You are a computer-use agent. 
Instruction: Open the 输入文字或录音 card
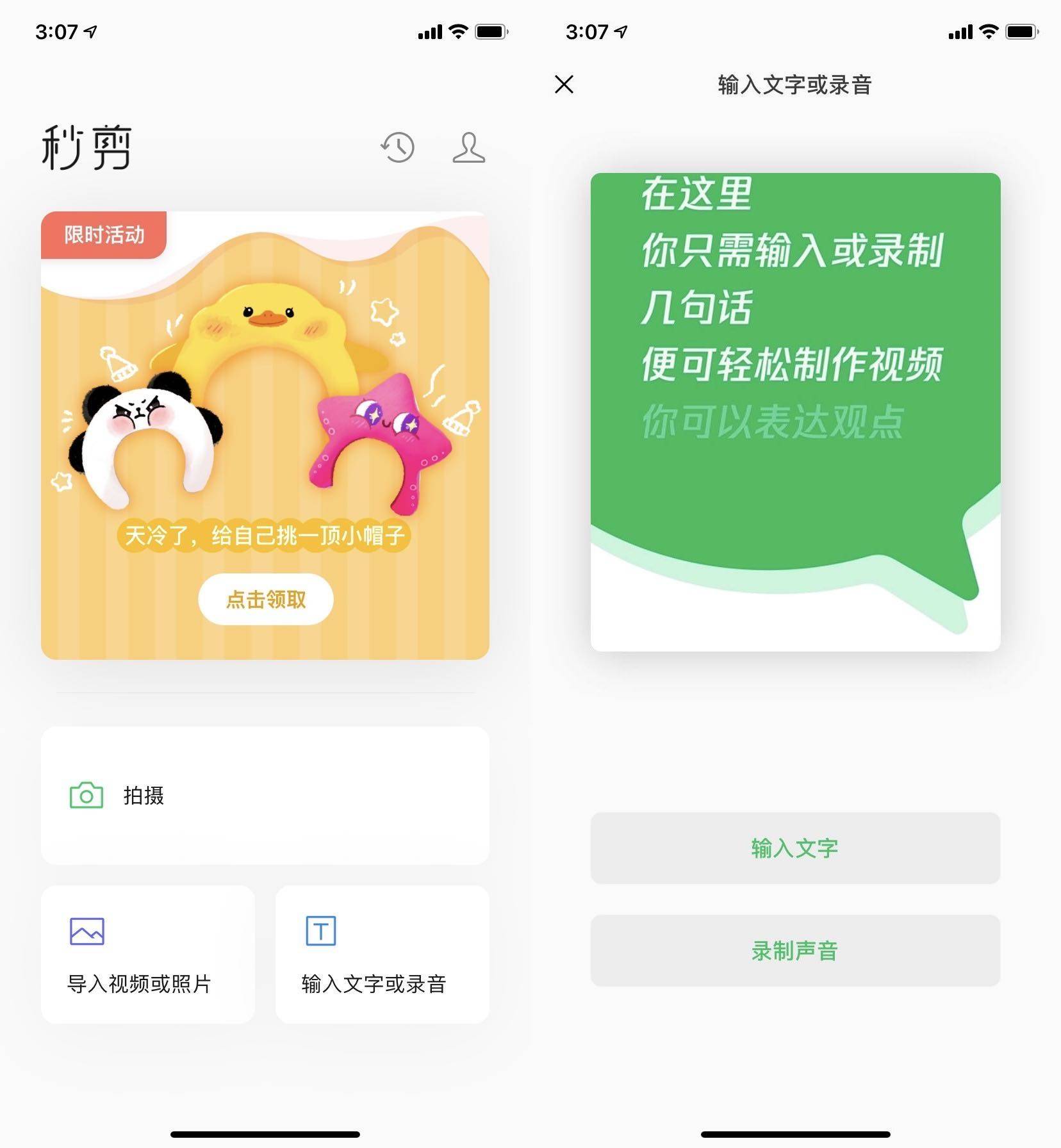point(382,955)
